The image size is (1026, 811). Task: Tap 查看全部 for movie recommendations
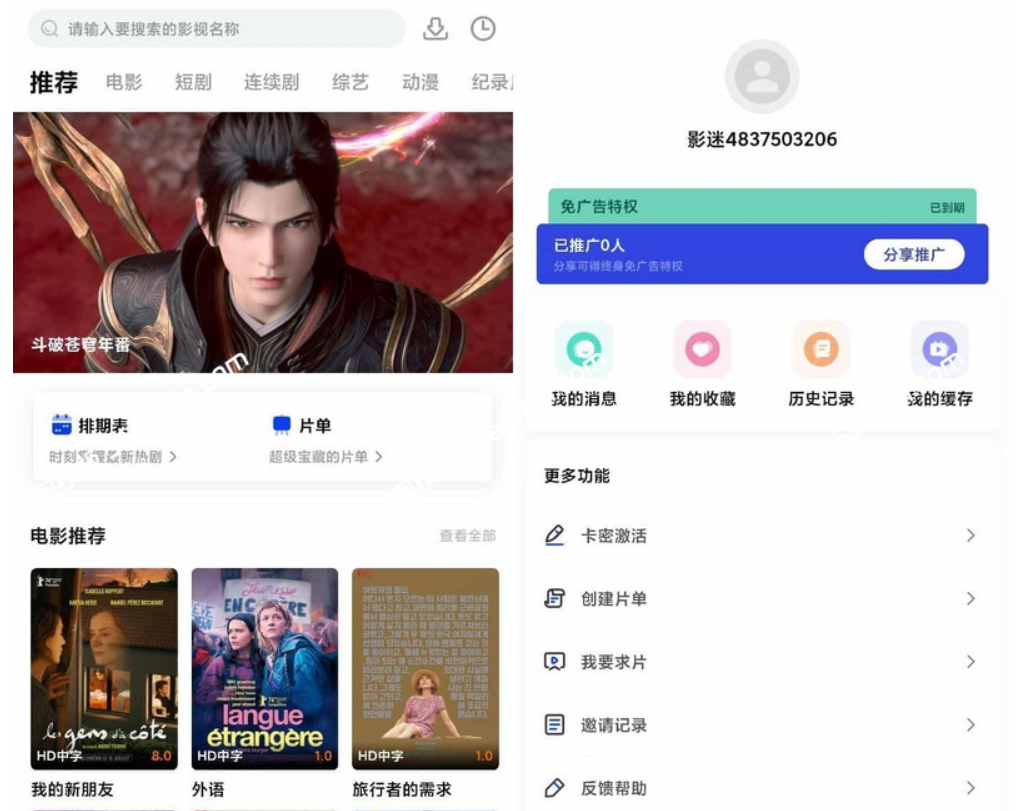coord(467,536)
